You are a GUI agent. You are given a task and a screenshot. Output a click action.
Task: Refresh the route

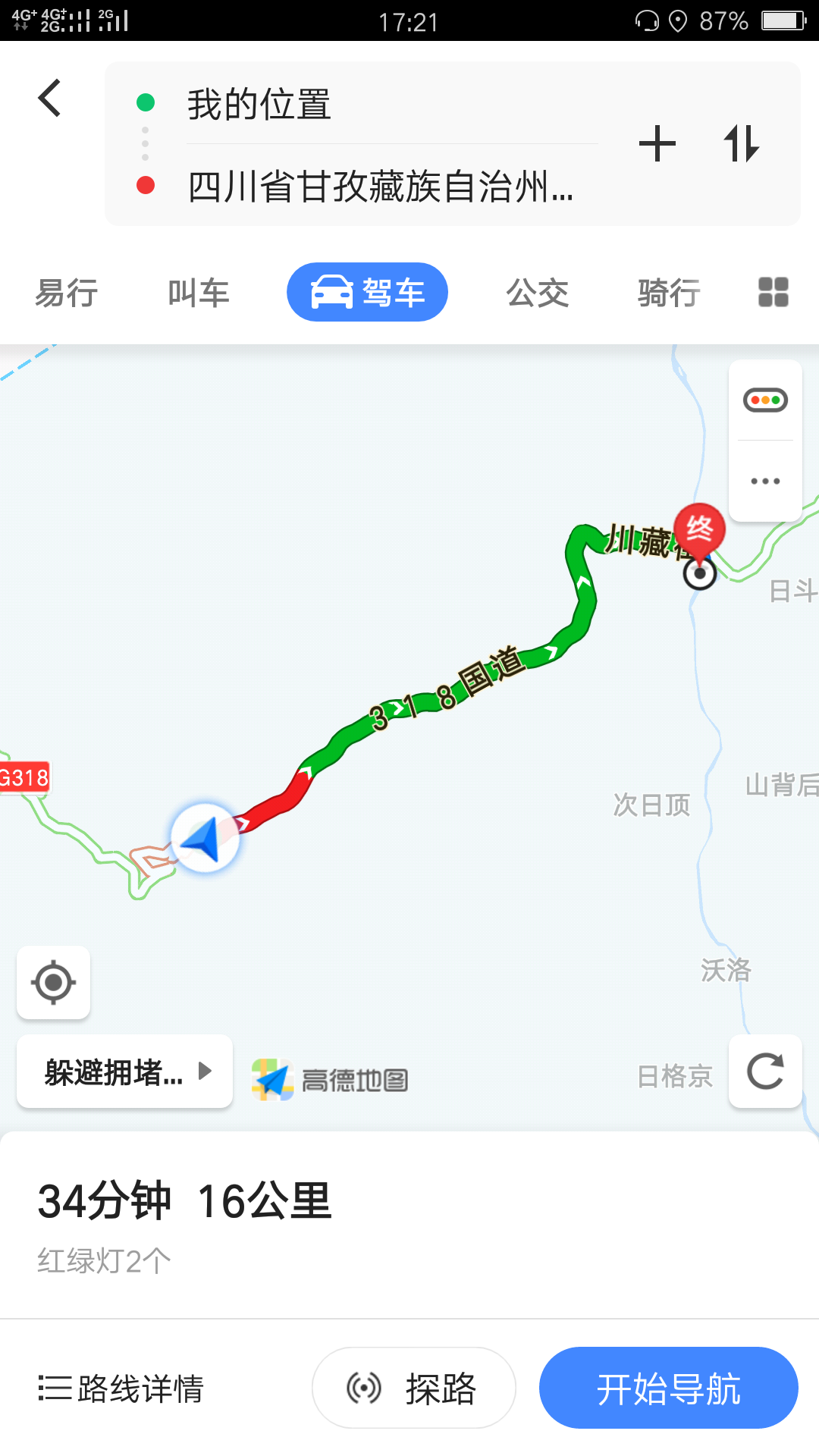[766, 1072]
